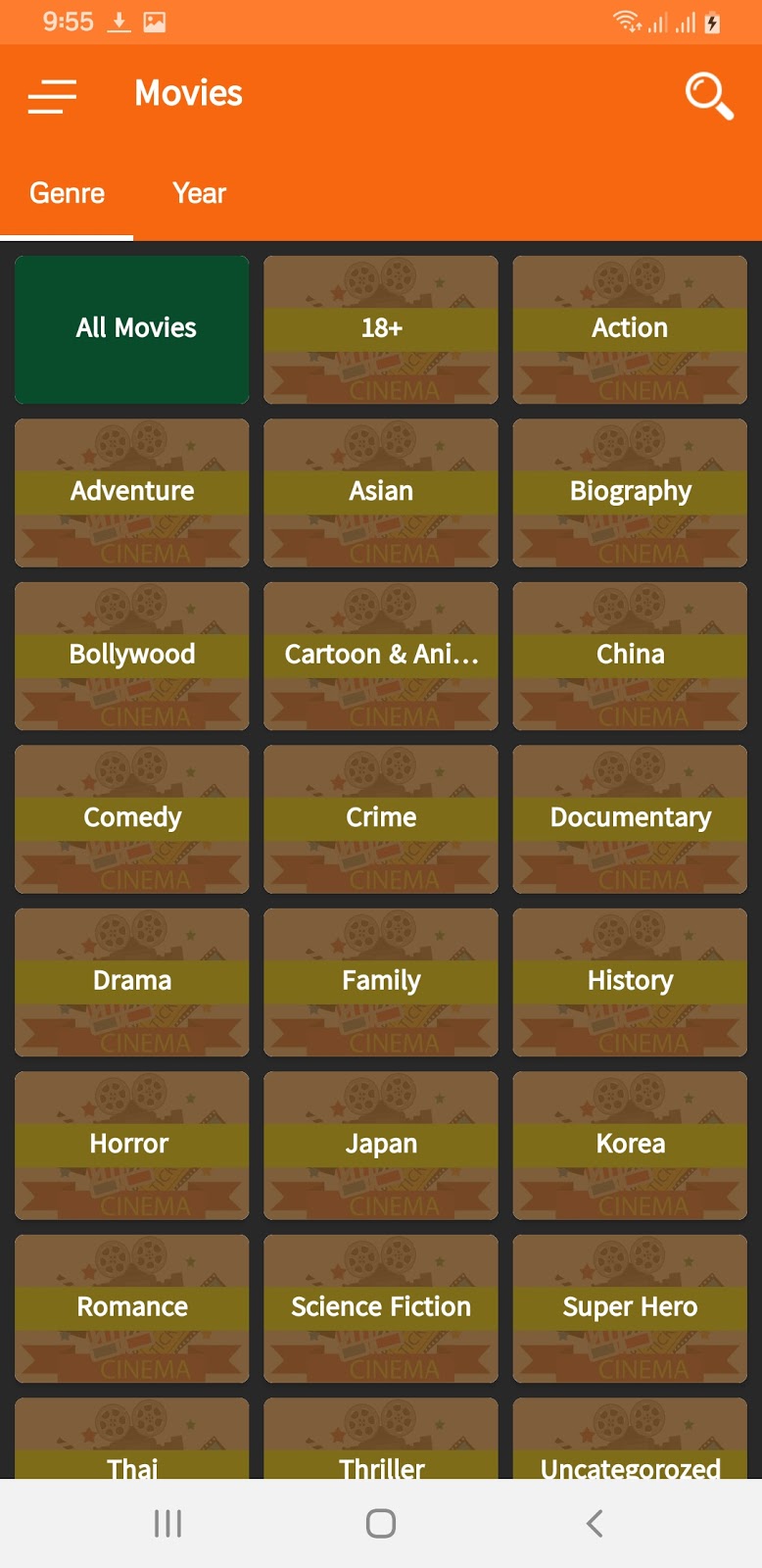View Comedy movies

click(x=132, y=818)
